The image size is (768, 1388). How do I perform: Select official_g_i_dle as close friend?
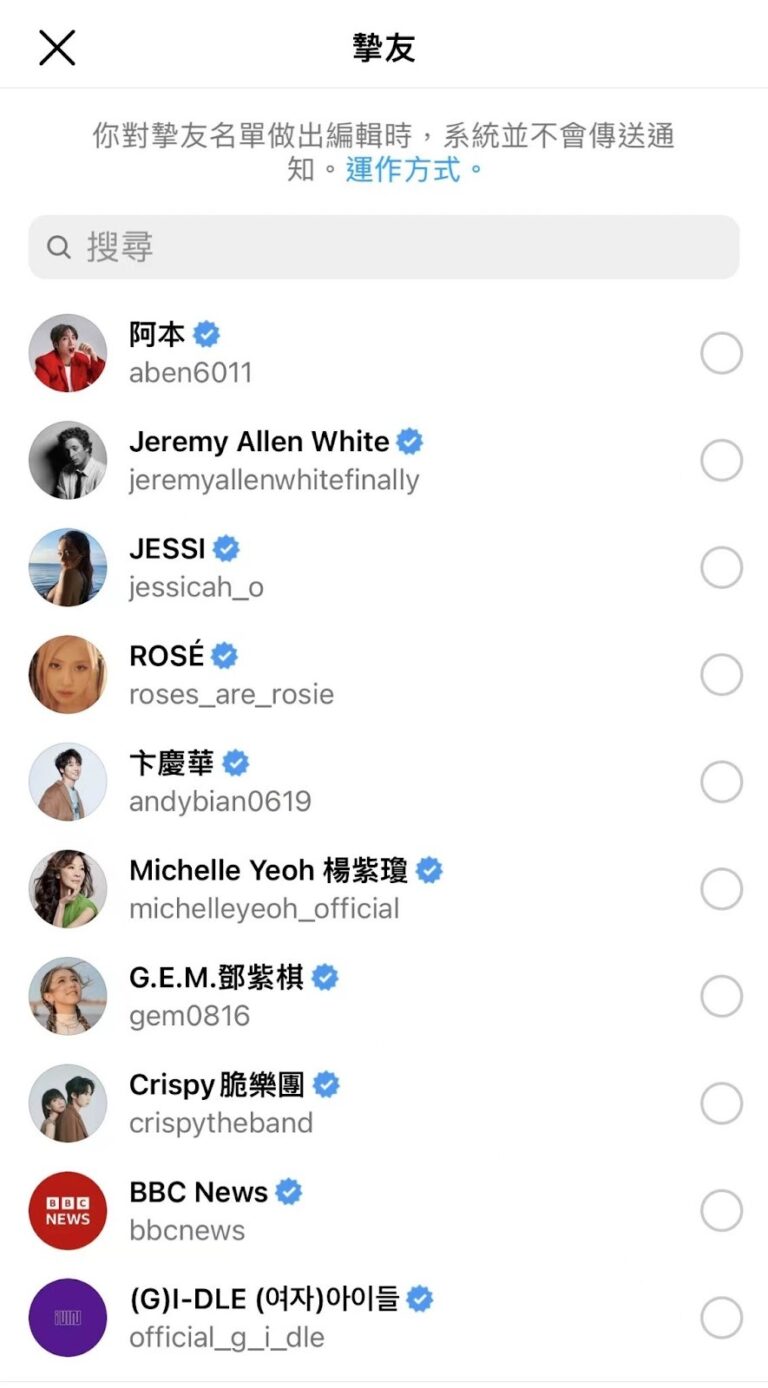coord(722,1317)
